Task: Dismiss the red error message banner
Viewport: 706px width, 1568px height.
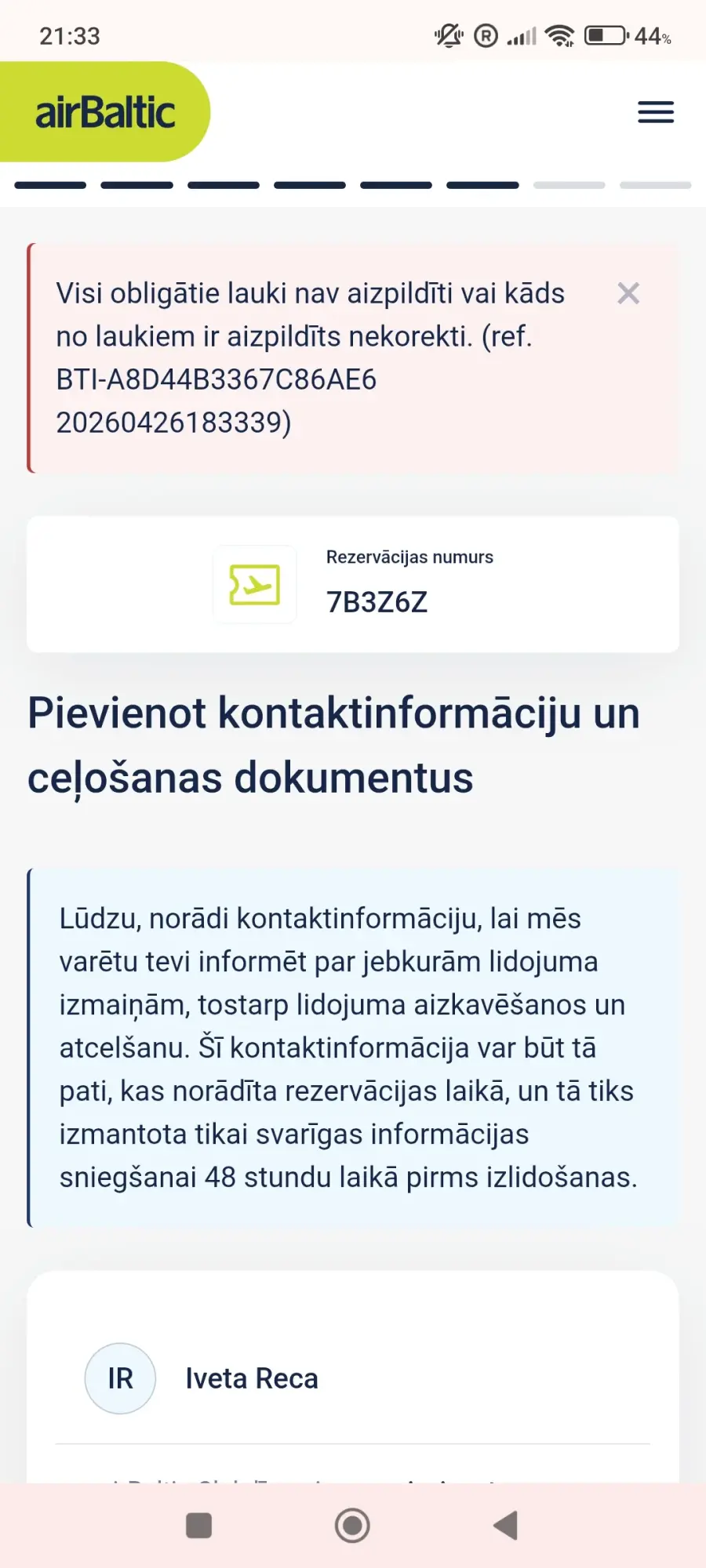Action: [628, 293]
